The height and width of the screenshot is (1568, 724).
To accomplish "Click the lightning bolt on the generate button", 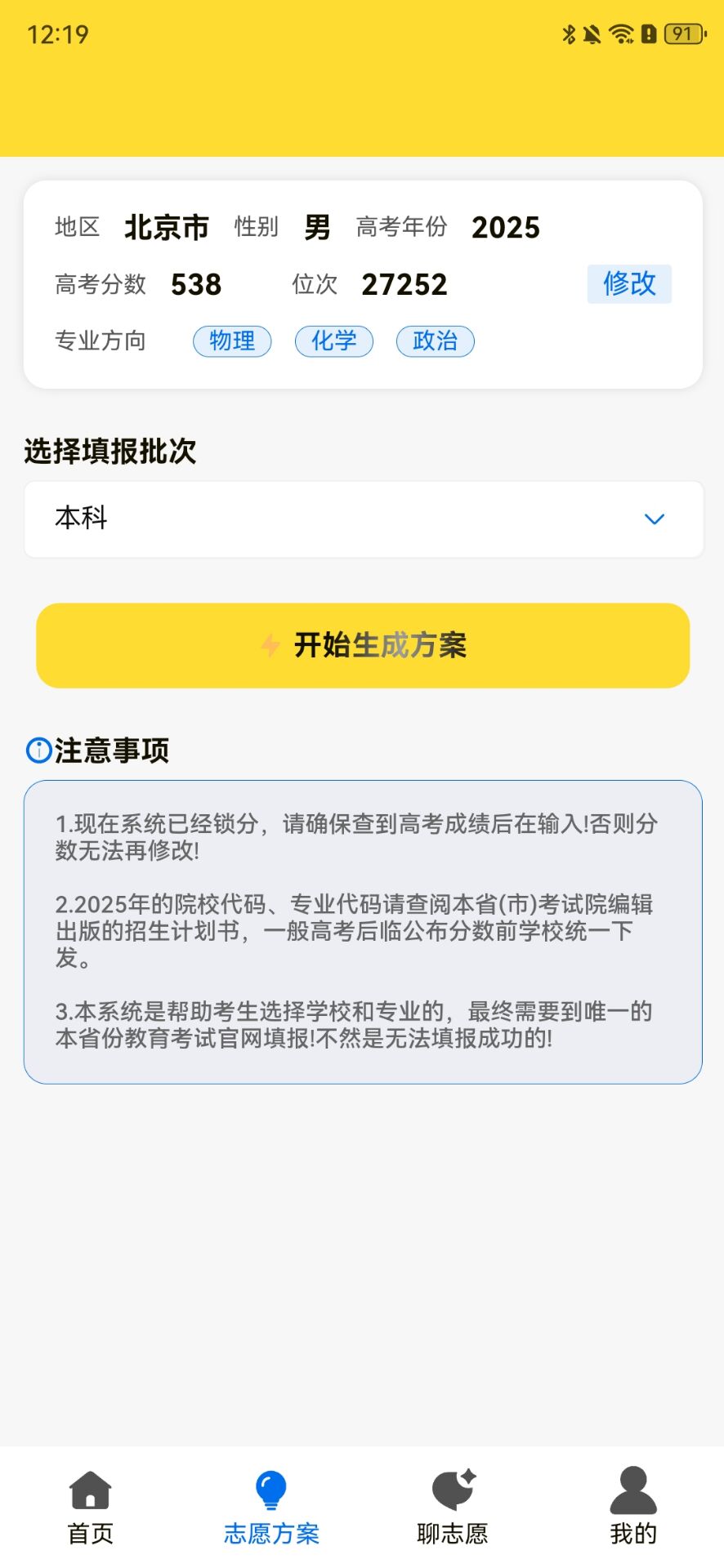I will pyautogui.click(x=270, y=645).
